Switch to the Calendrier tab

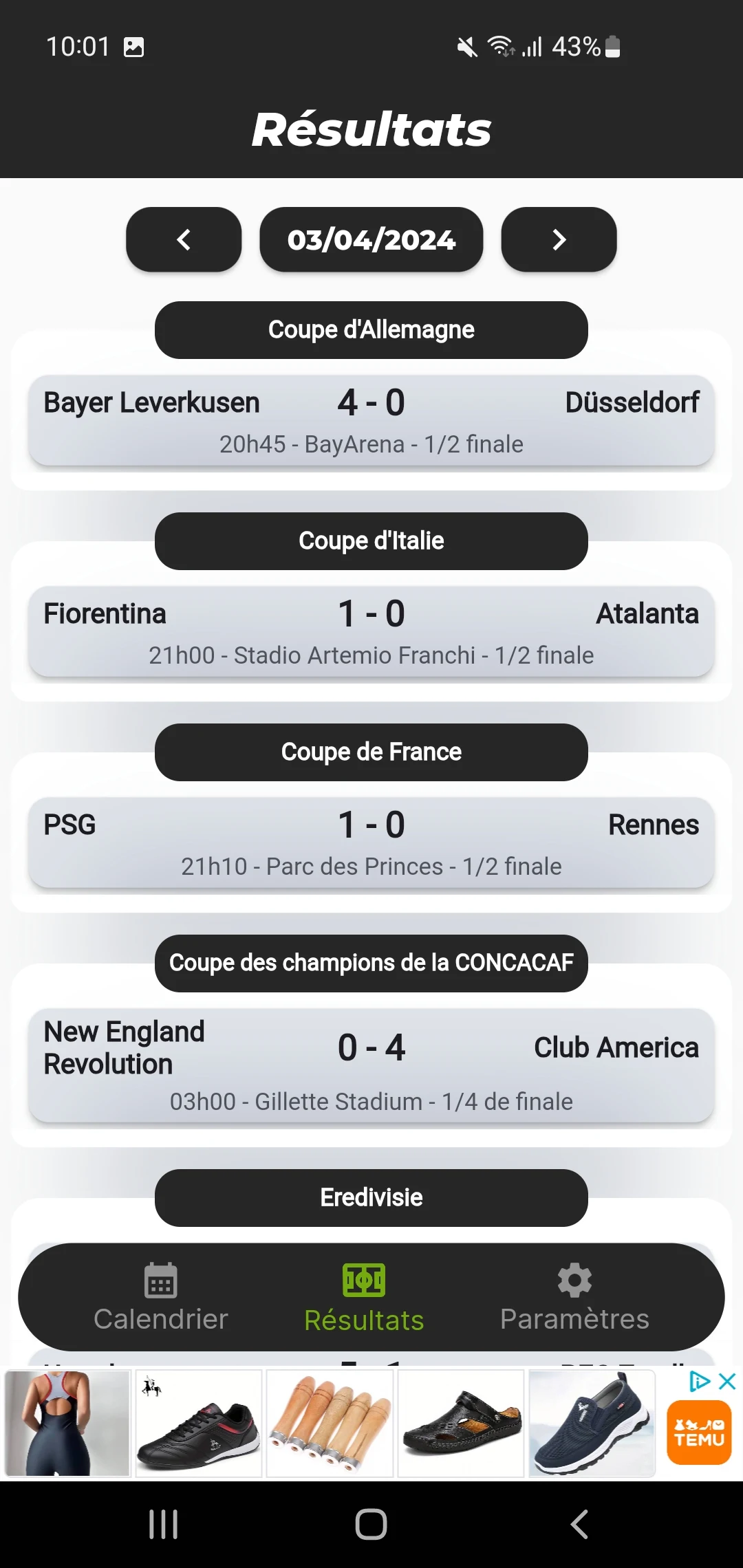161,1298
